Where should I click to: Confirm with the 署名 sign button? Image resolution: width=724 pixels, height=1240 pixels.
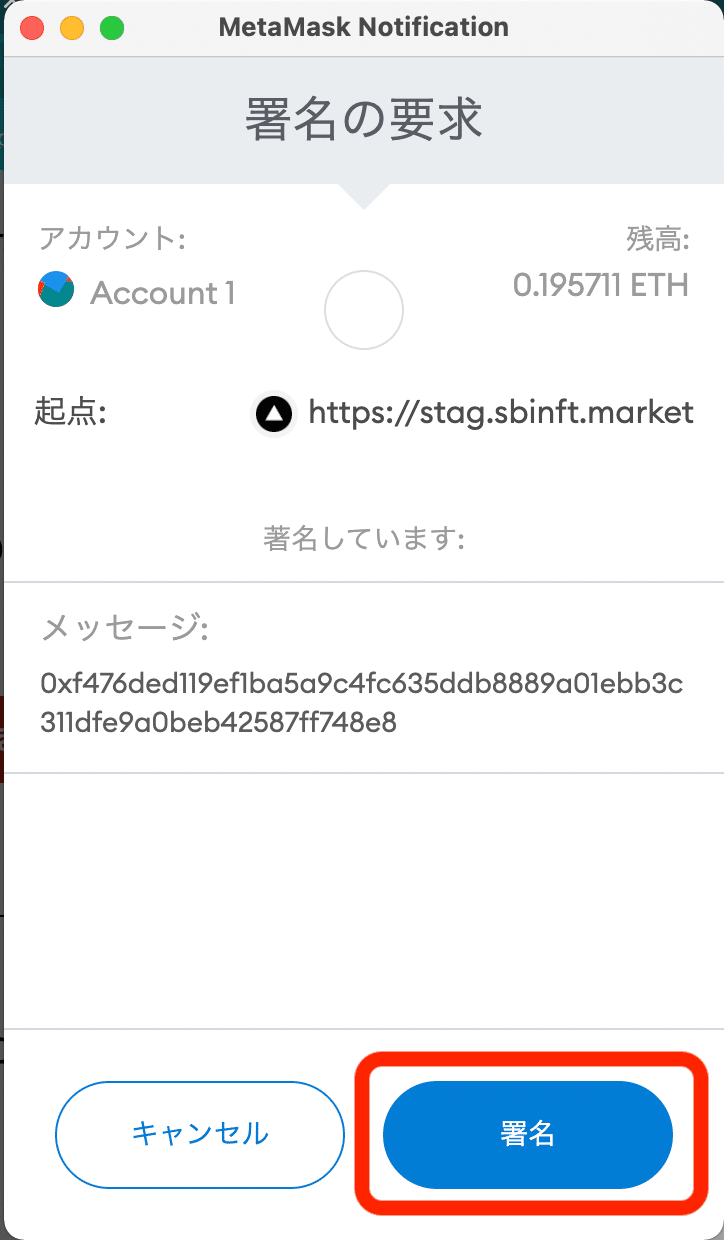click(528, 1134)
